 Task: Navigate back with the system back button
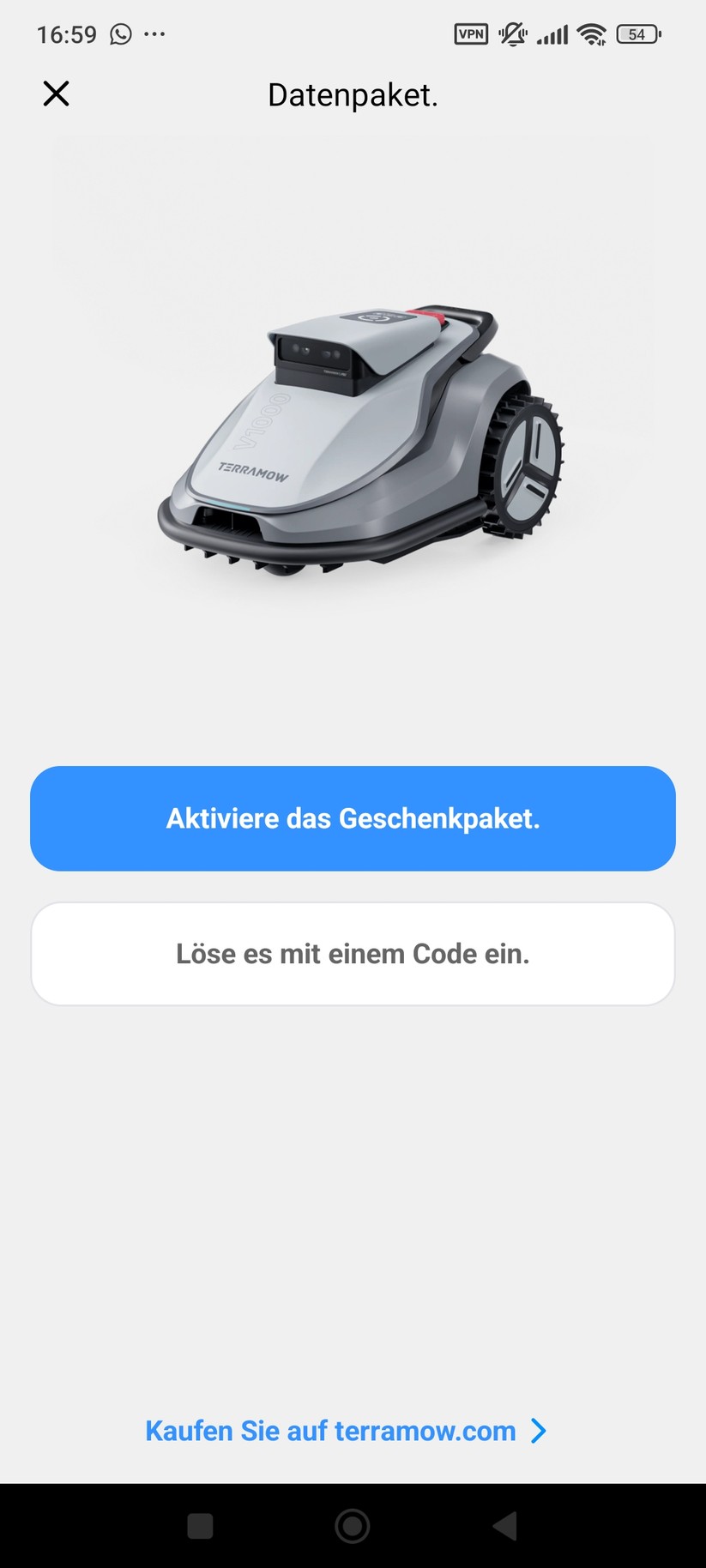click(505, 1526)
